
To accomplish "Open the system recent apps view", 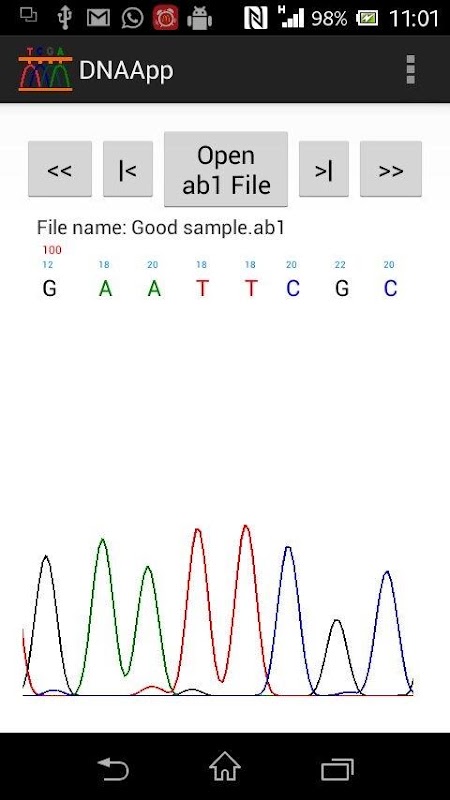I will pyautogui.click(x=337, y=769).
